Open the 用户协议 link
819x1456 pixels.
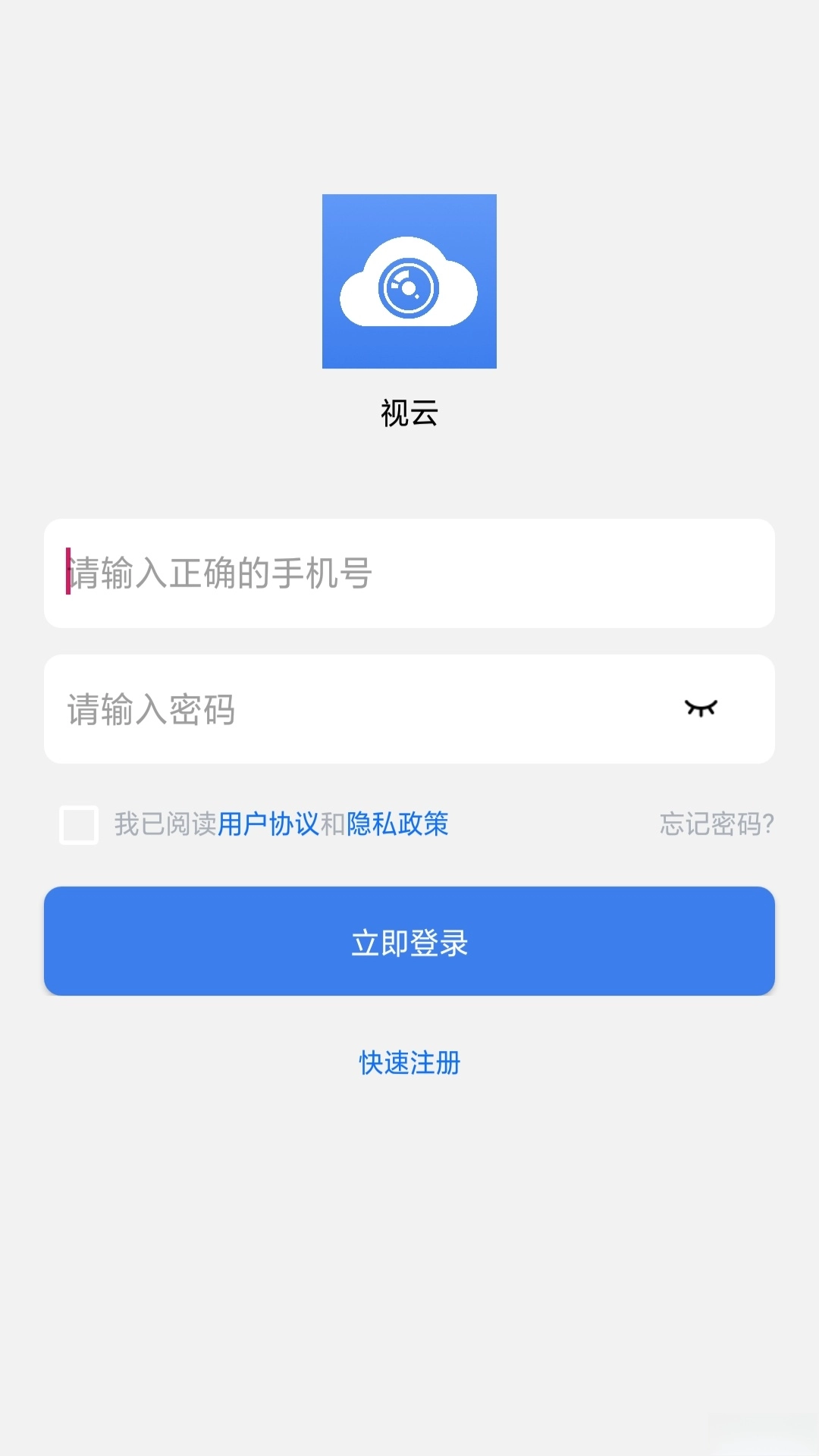click(268, 824)
